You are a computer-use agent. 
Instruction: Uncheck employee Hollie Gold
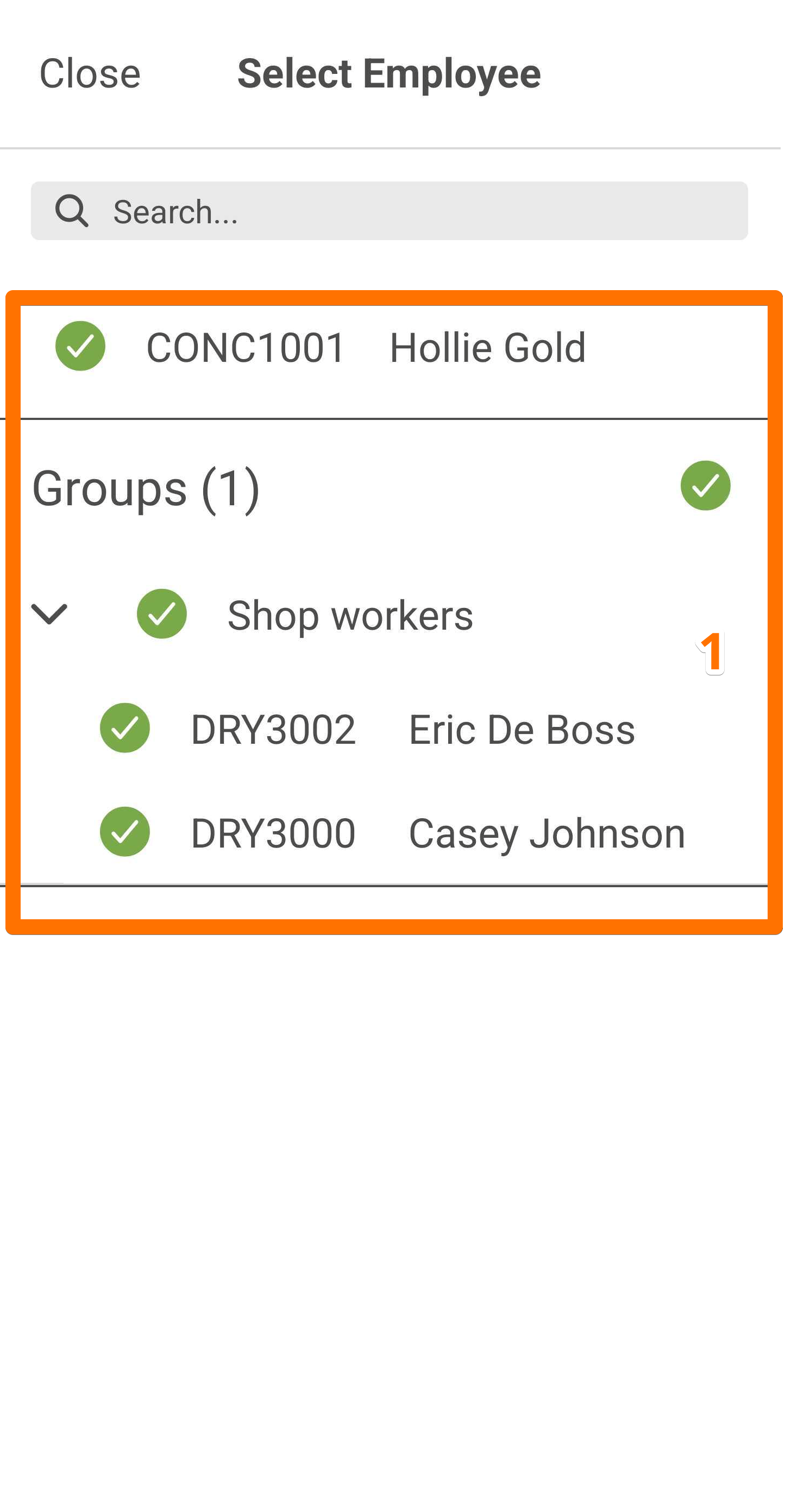pyautogui.click(x=80, y=346)
